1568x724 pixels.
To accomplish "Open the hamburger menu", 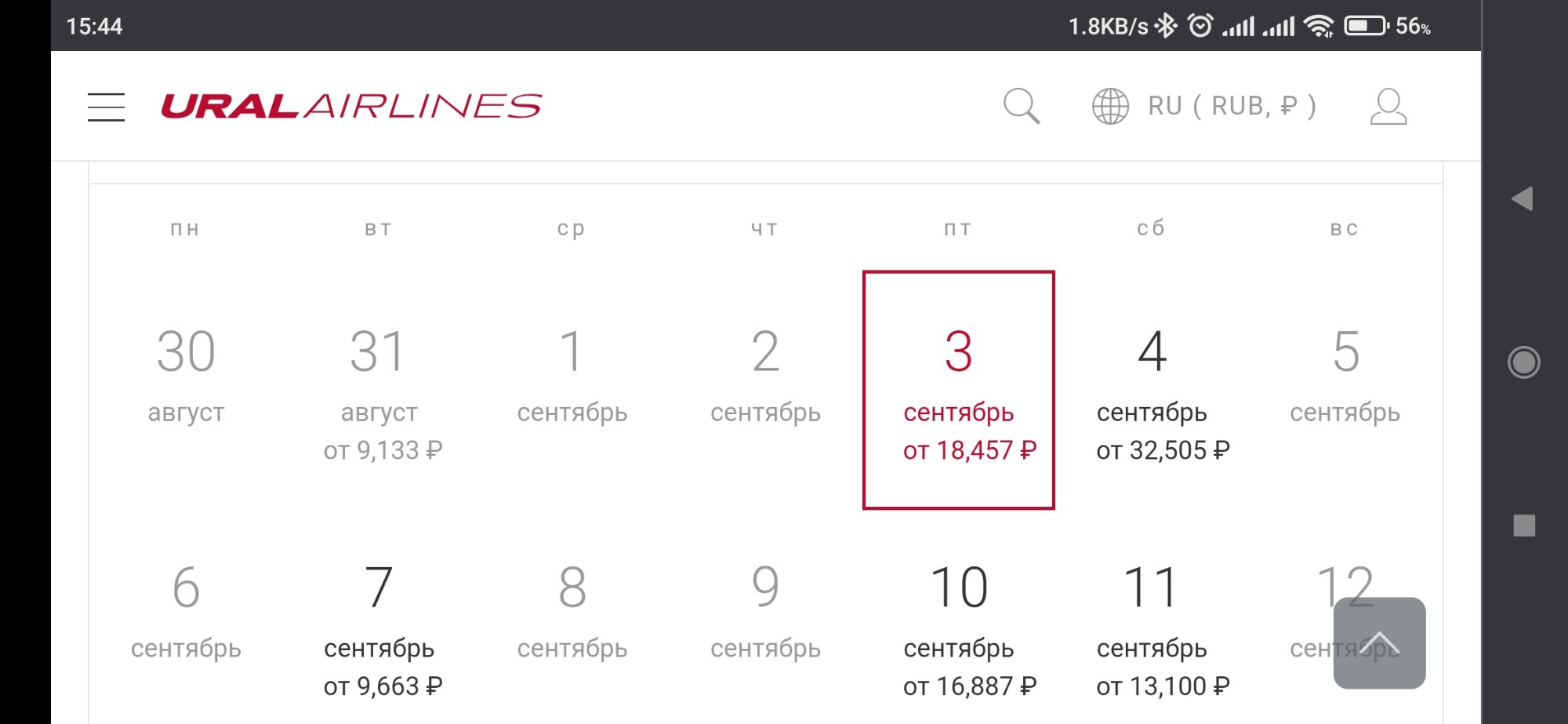I will pyautogui.click(x=106, y=107).
